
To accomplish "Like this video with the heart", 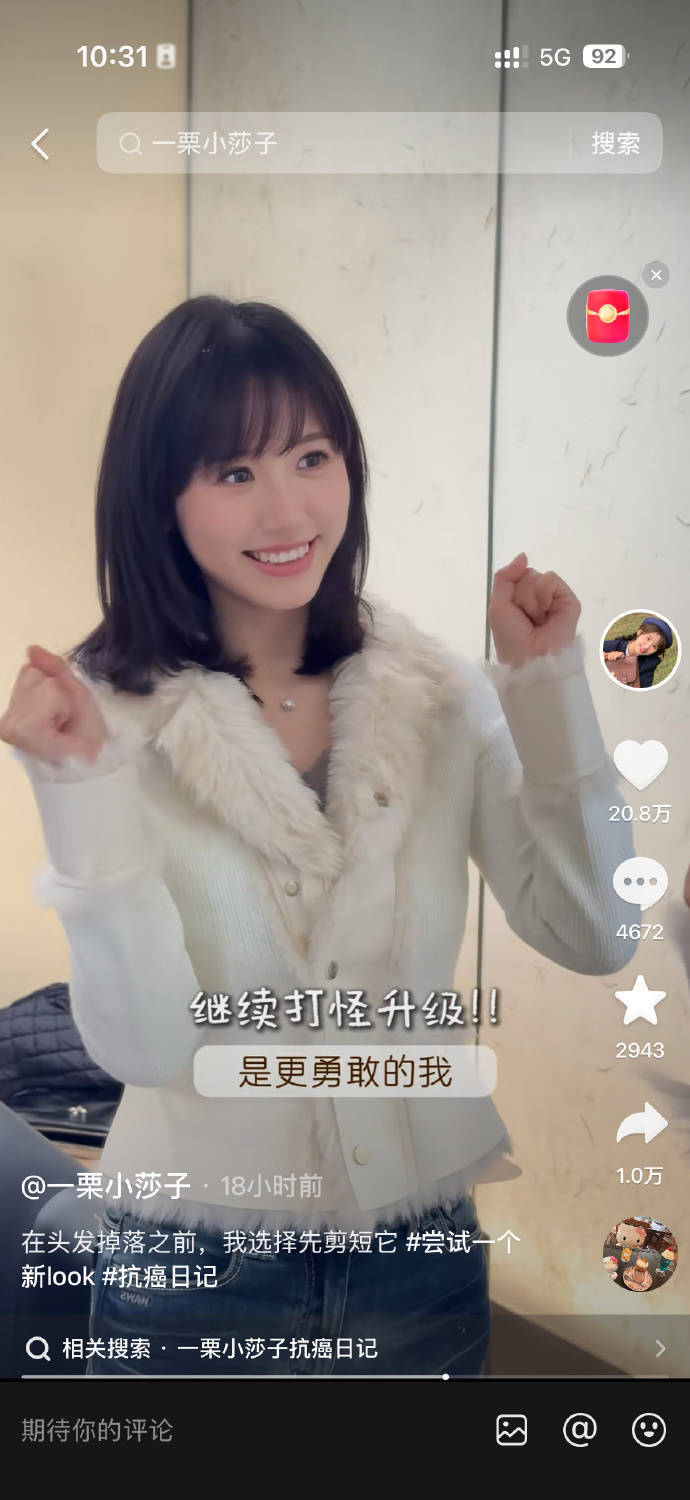I will (x=640, y=765).
